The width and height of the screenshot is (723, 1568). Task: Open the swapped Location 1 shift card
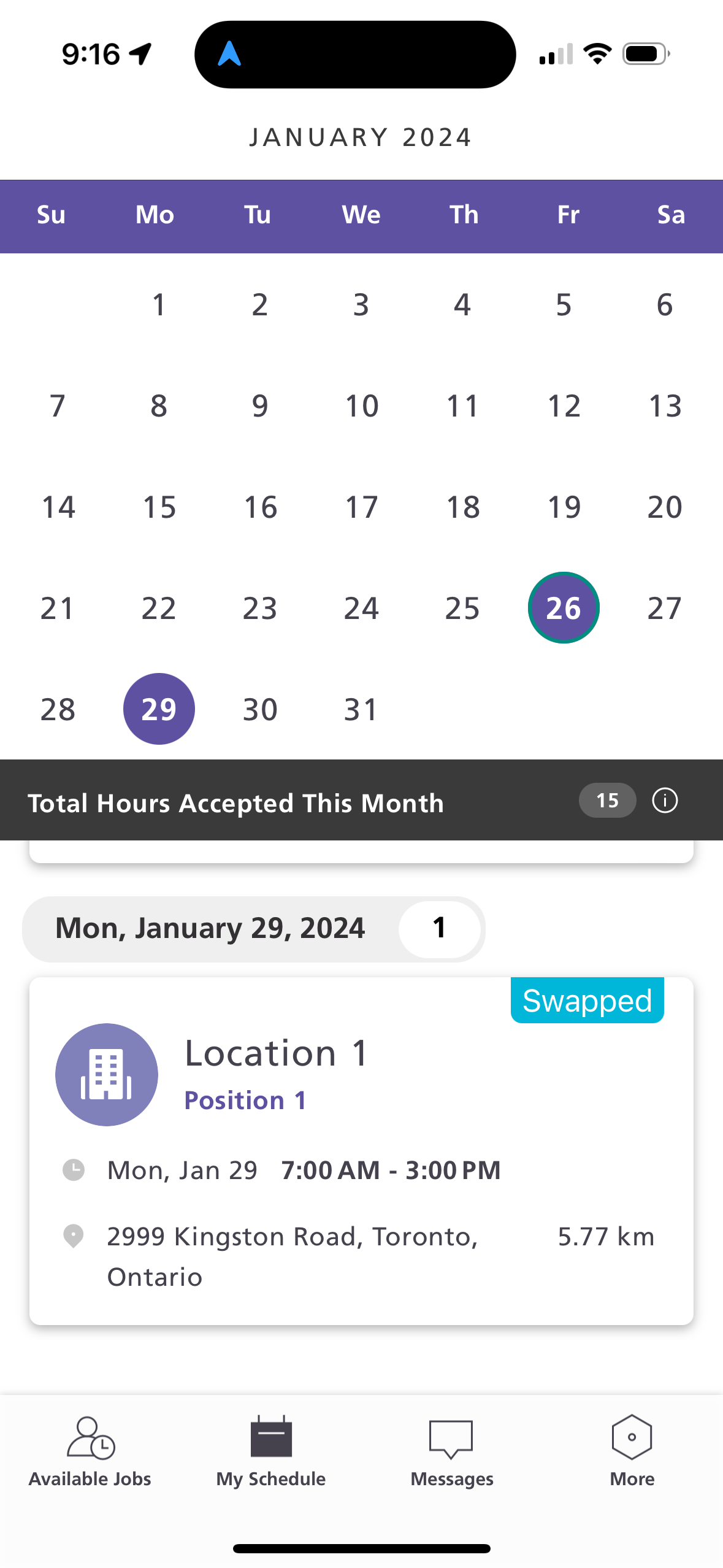point(361,1150)
